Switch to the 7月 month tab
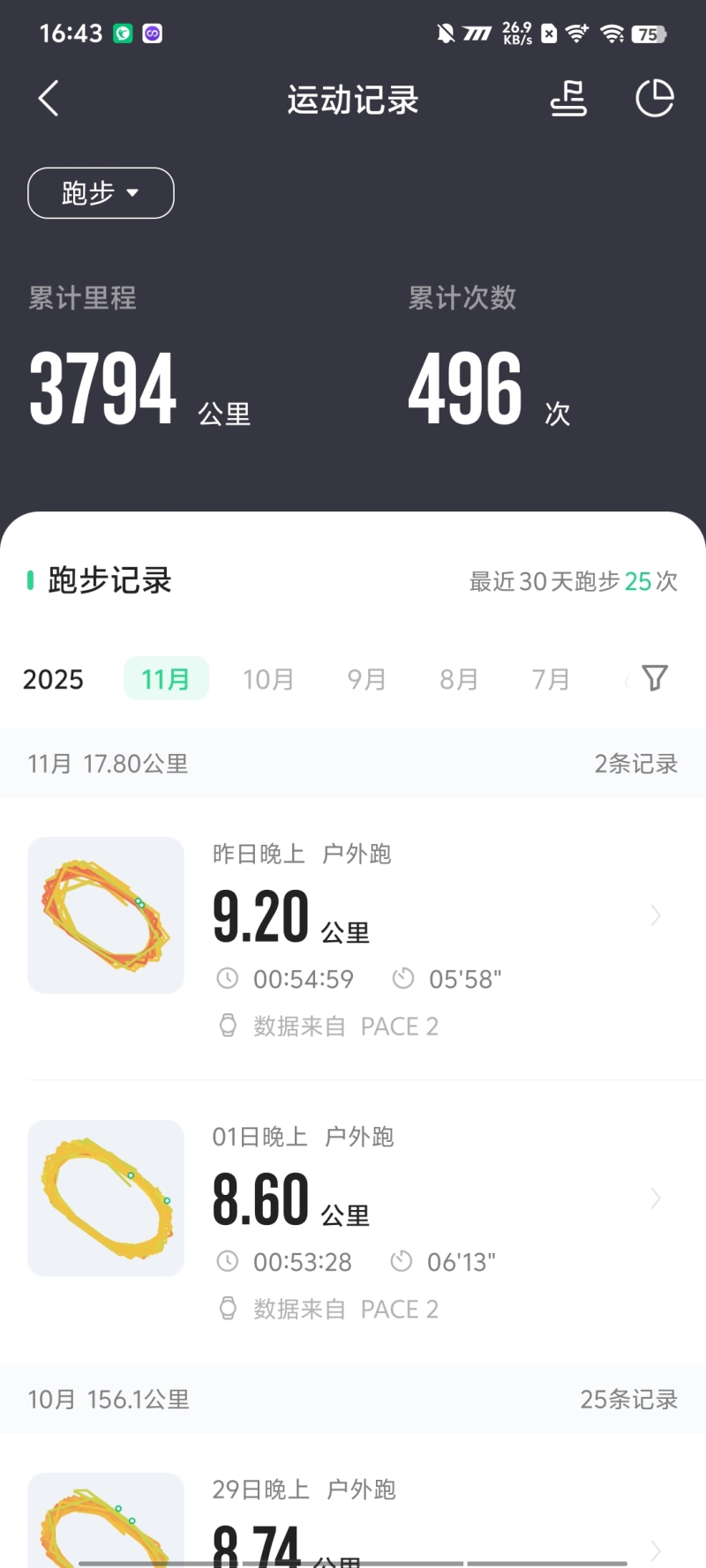Screen dimensions: 706x1568 pyautogui.click(x=551, y=679)
